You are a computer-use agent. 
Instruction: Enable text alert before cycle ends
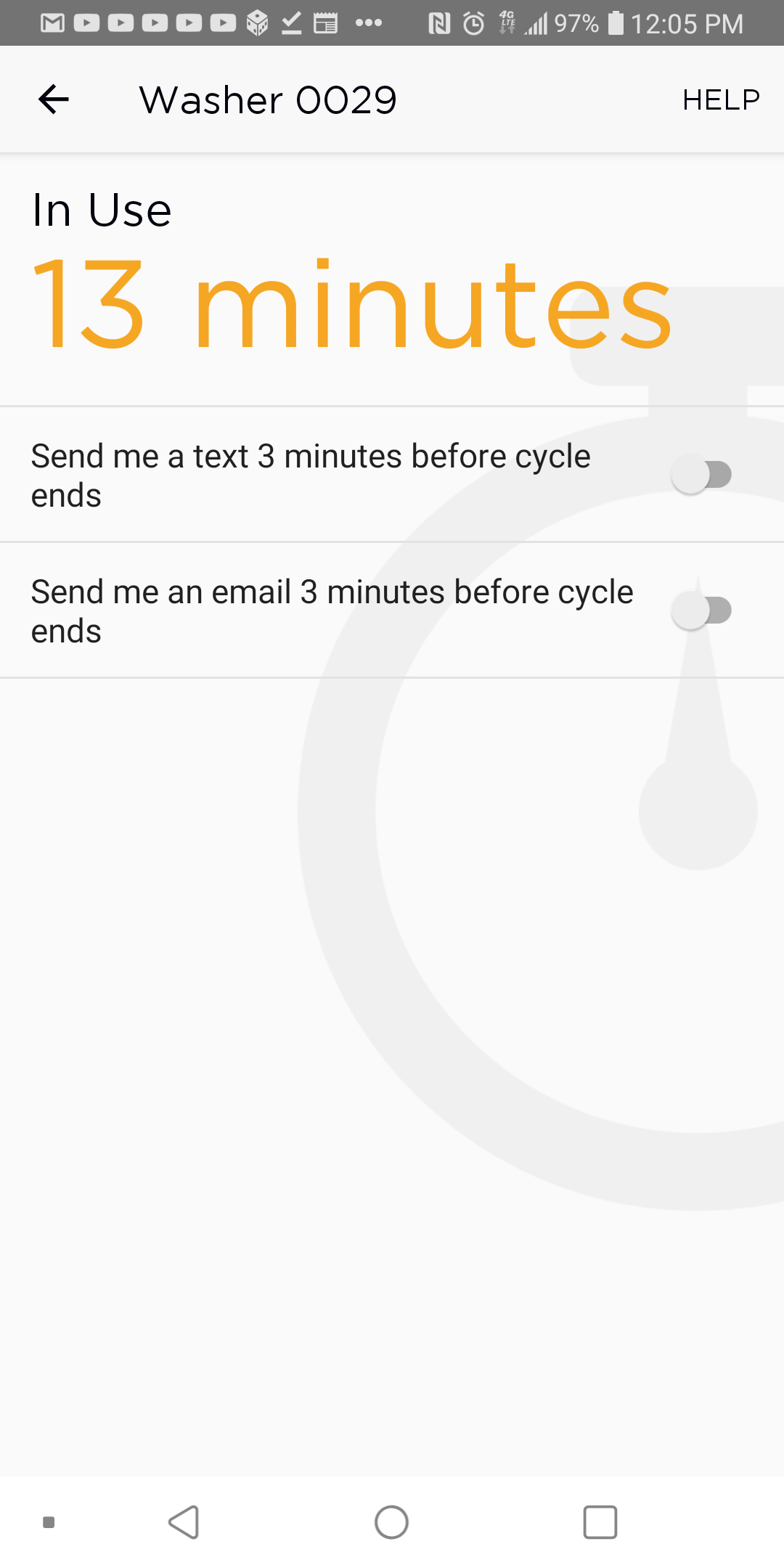pos(701,475)
